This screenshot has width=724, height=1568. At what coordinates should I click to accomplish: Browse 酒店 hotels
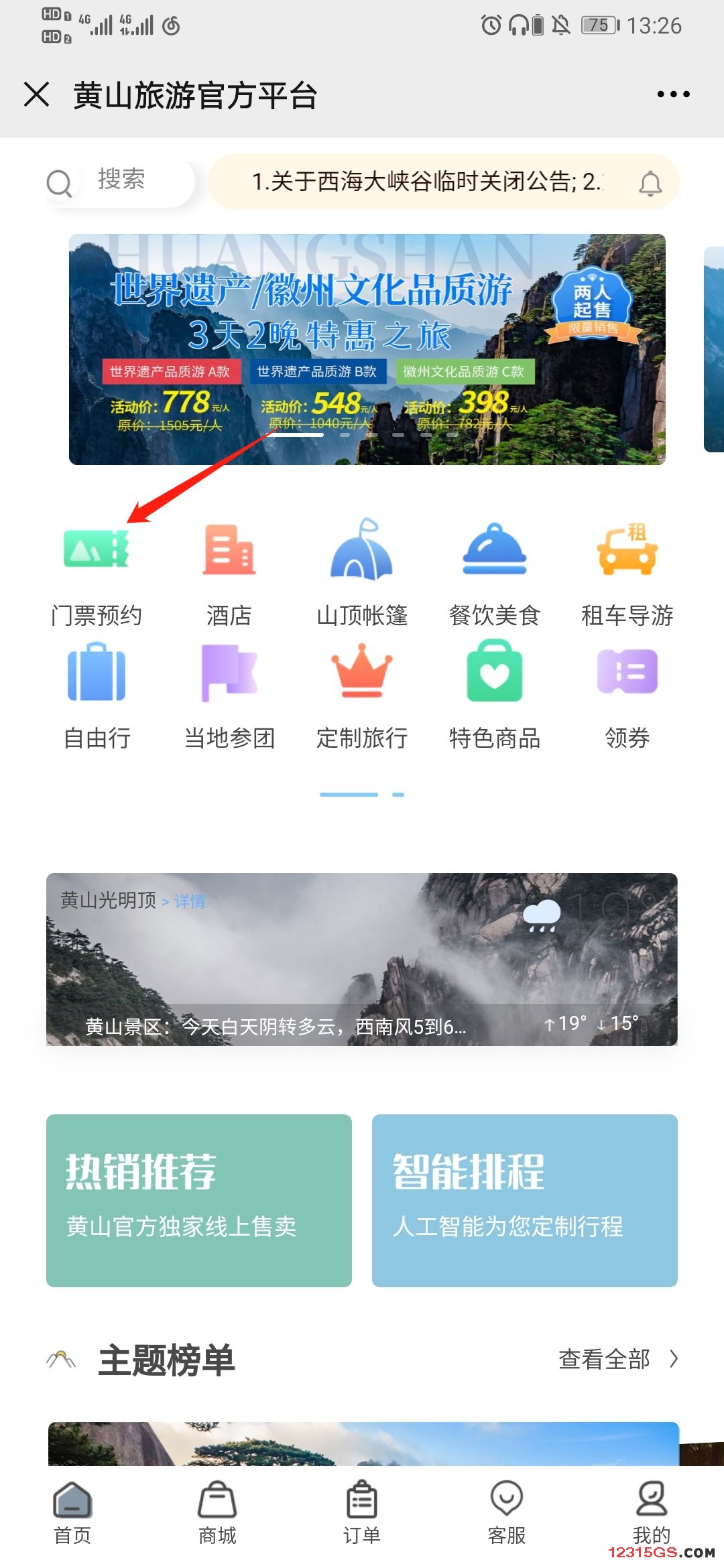(229, 570)
